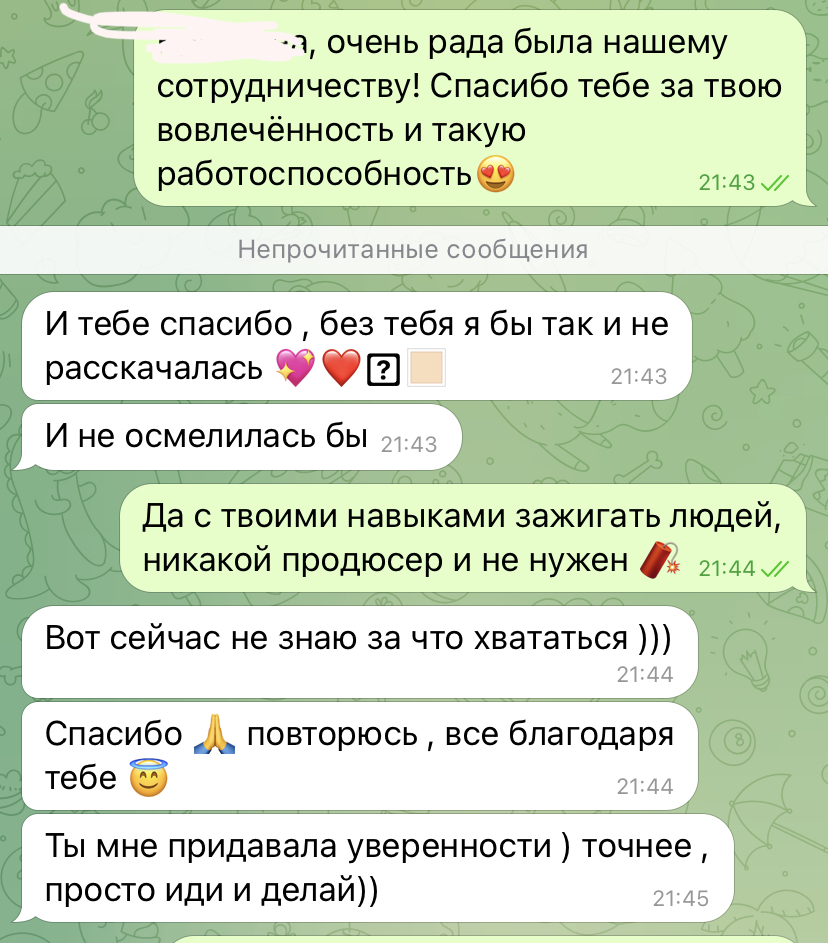Image resolution: width=828 pixels, height=943 pixels.
Task: Tap the message "И не осмелилась бы"
Action: [x=240, y=437]
